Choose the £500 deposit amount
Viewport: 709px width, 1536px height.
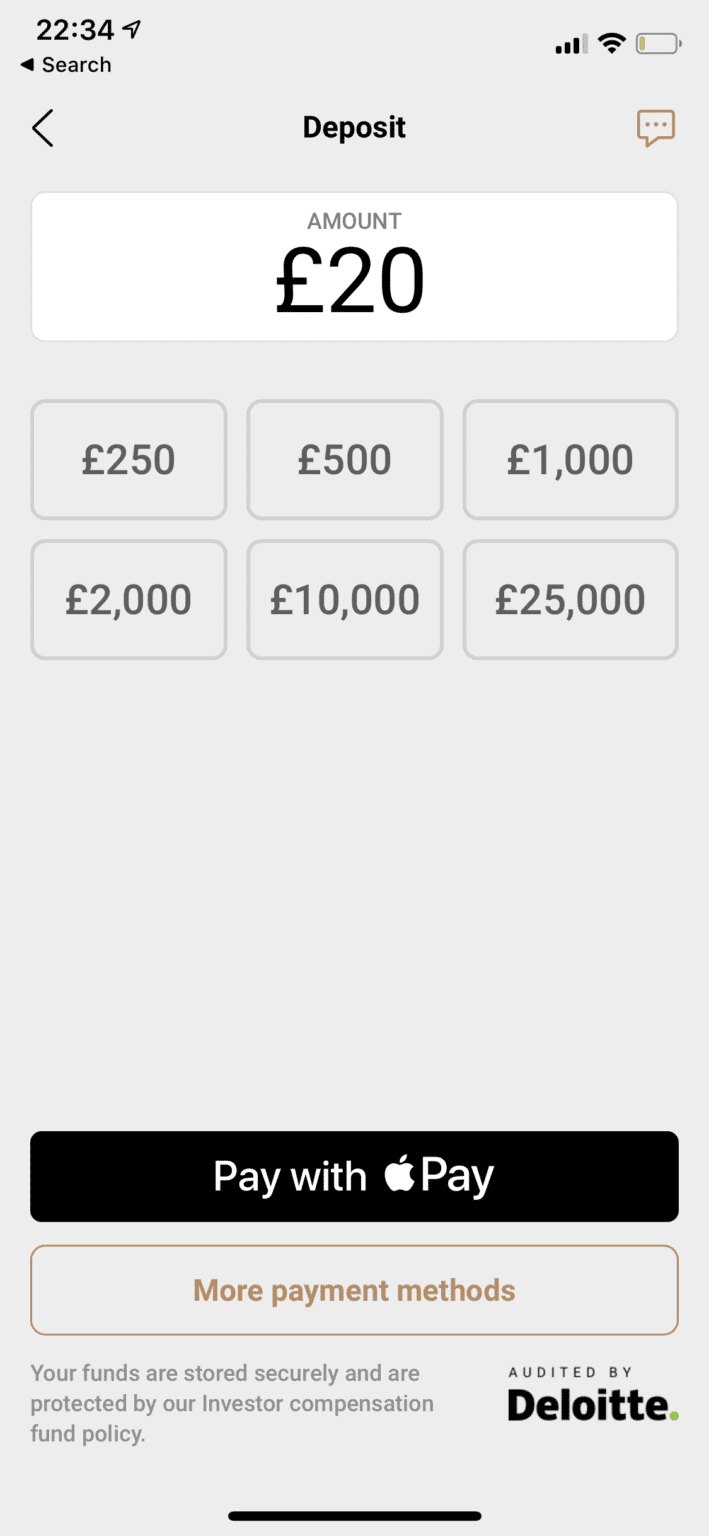(x=345, y=460)
